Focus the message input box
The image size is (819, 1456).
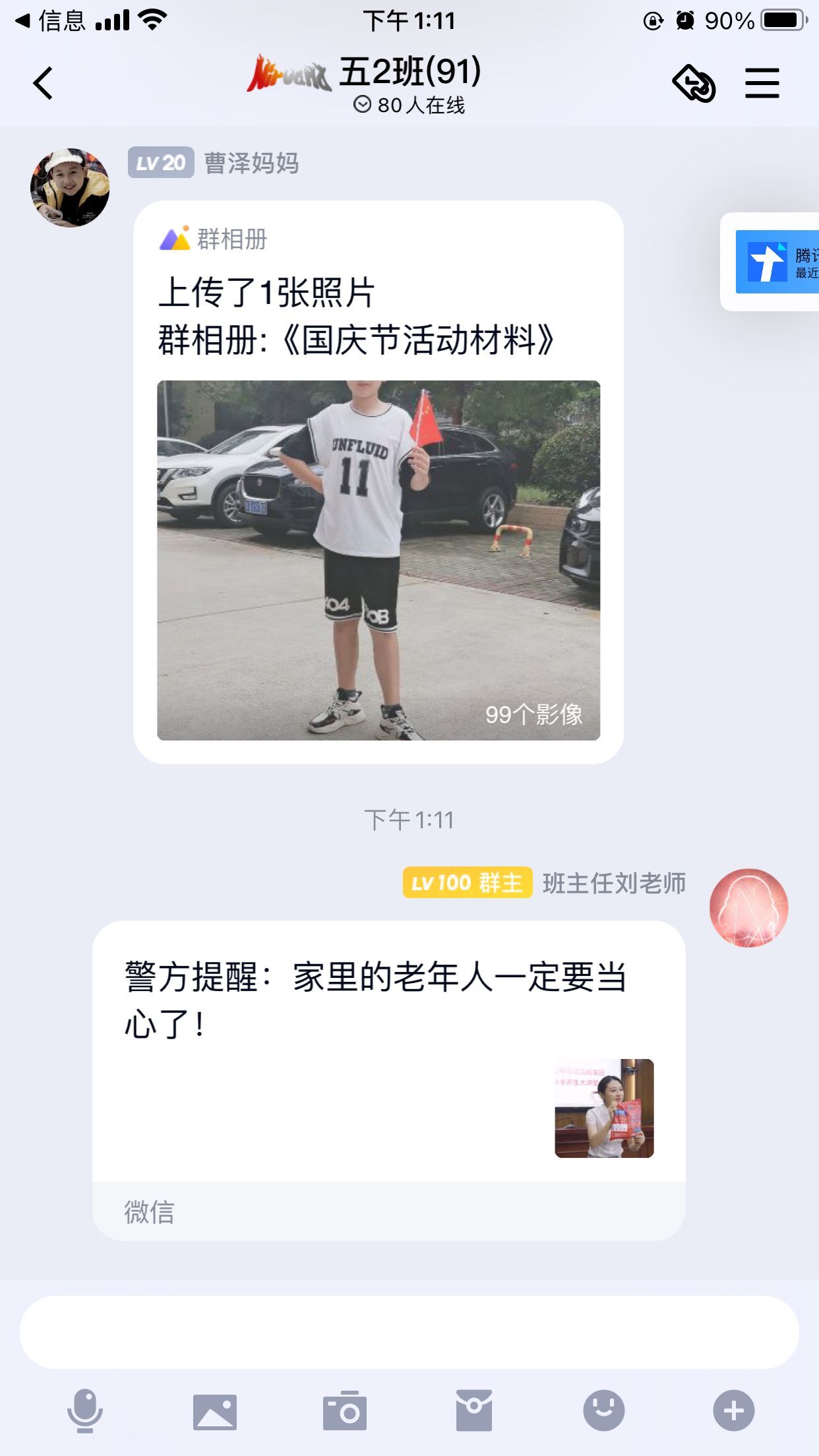click(x=409, y=1332)
